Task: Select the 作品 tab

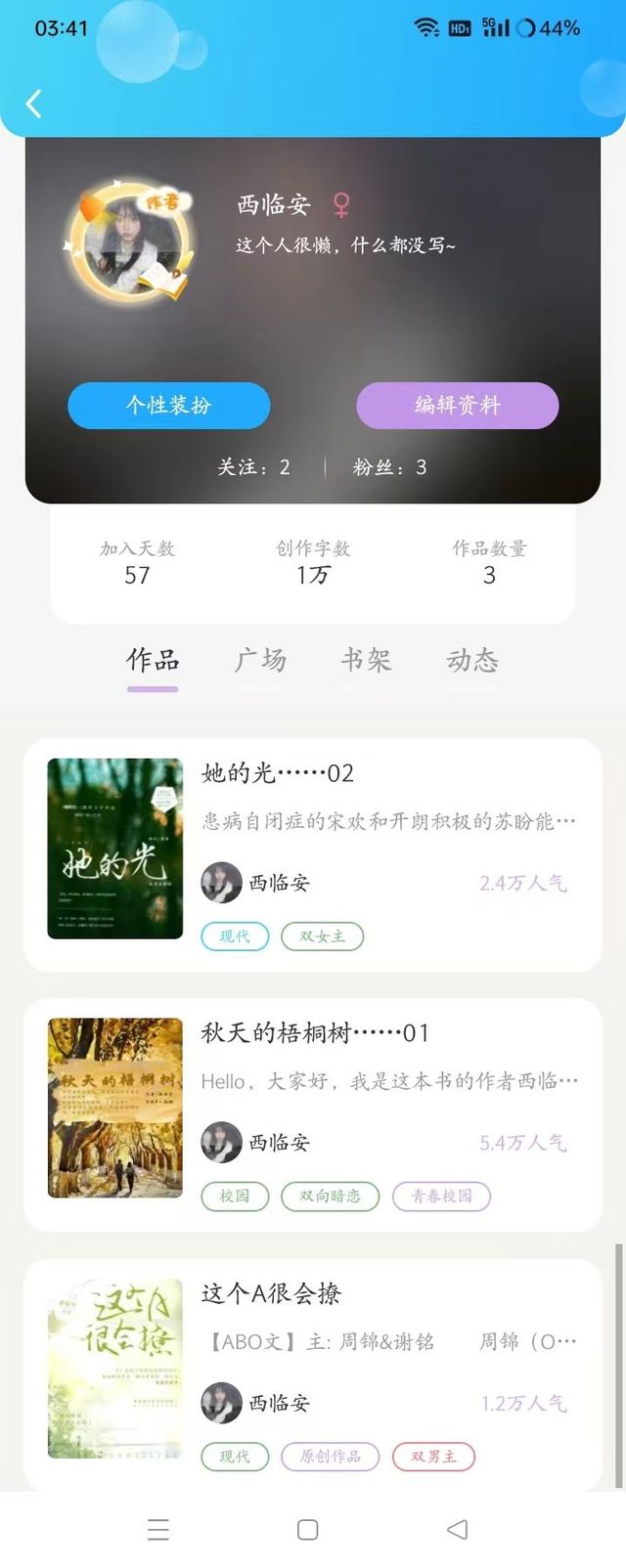Action: (153, 661)
